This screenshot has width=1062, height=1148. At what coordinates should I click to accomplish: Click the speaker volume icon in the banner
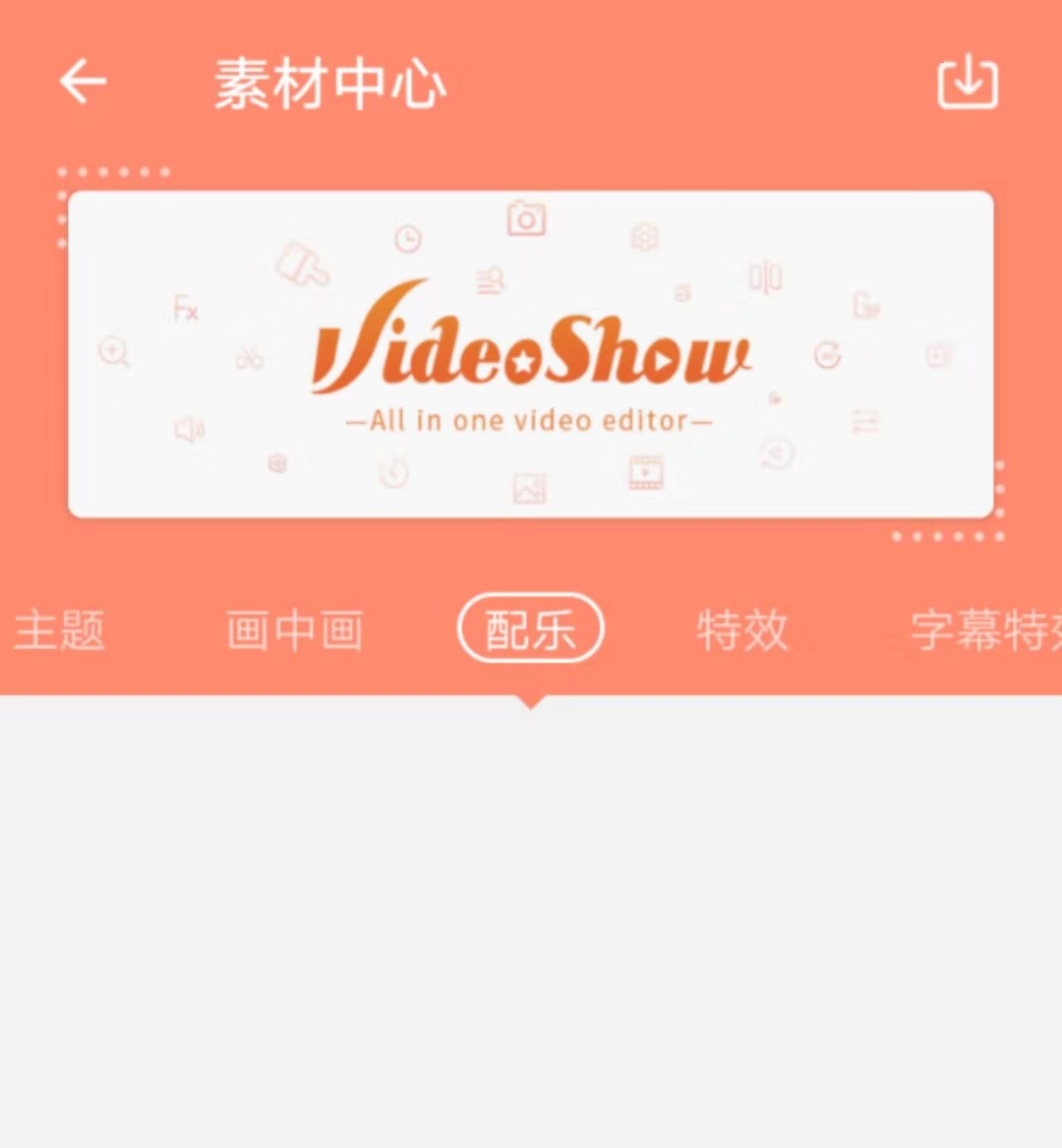point(187,427)
